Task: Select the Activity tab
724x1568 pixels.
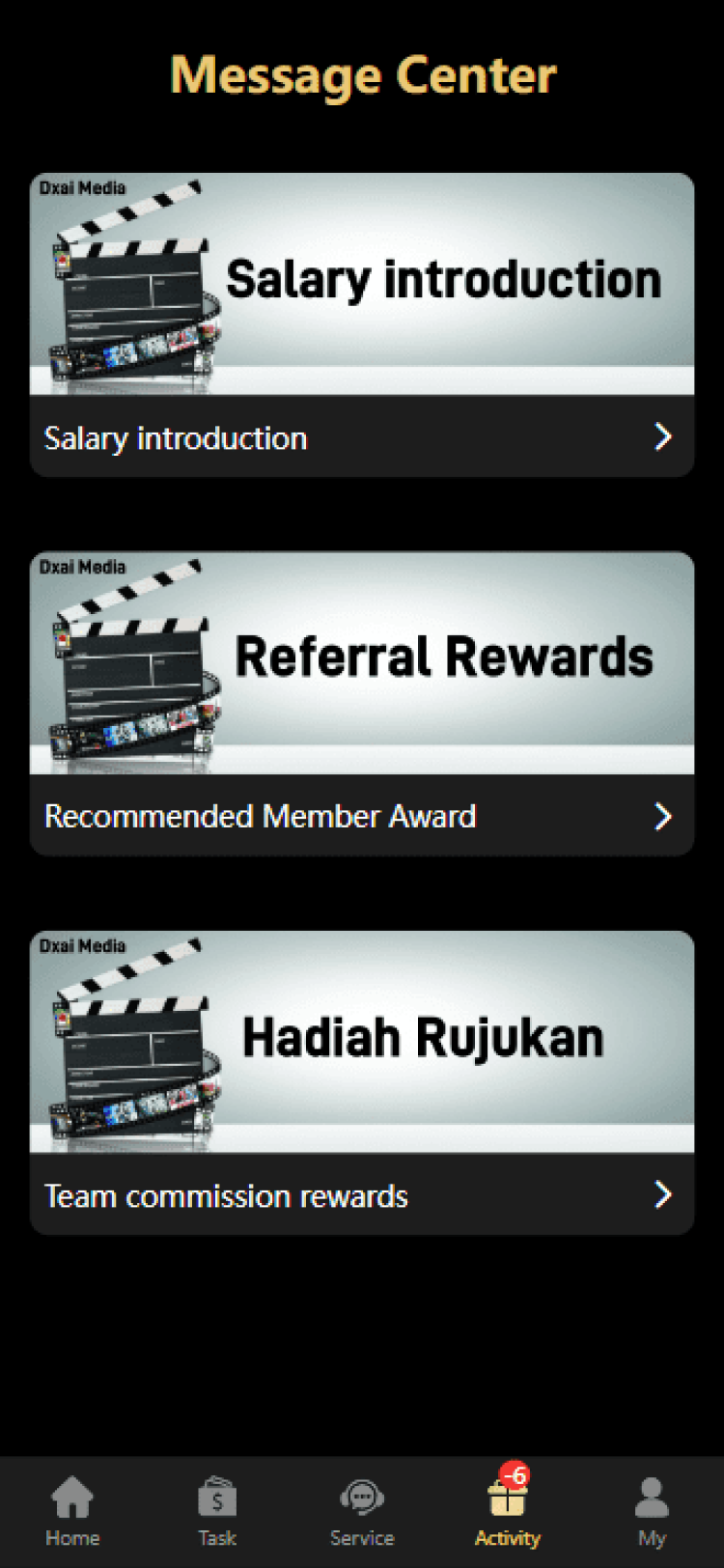Action: coord(507,1512)
